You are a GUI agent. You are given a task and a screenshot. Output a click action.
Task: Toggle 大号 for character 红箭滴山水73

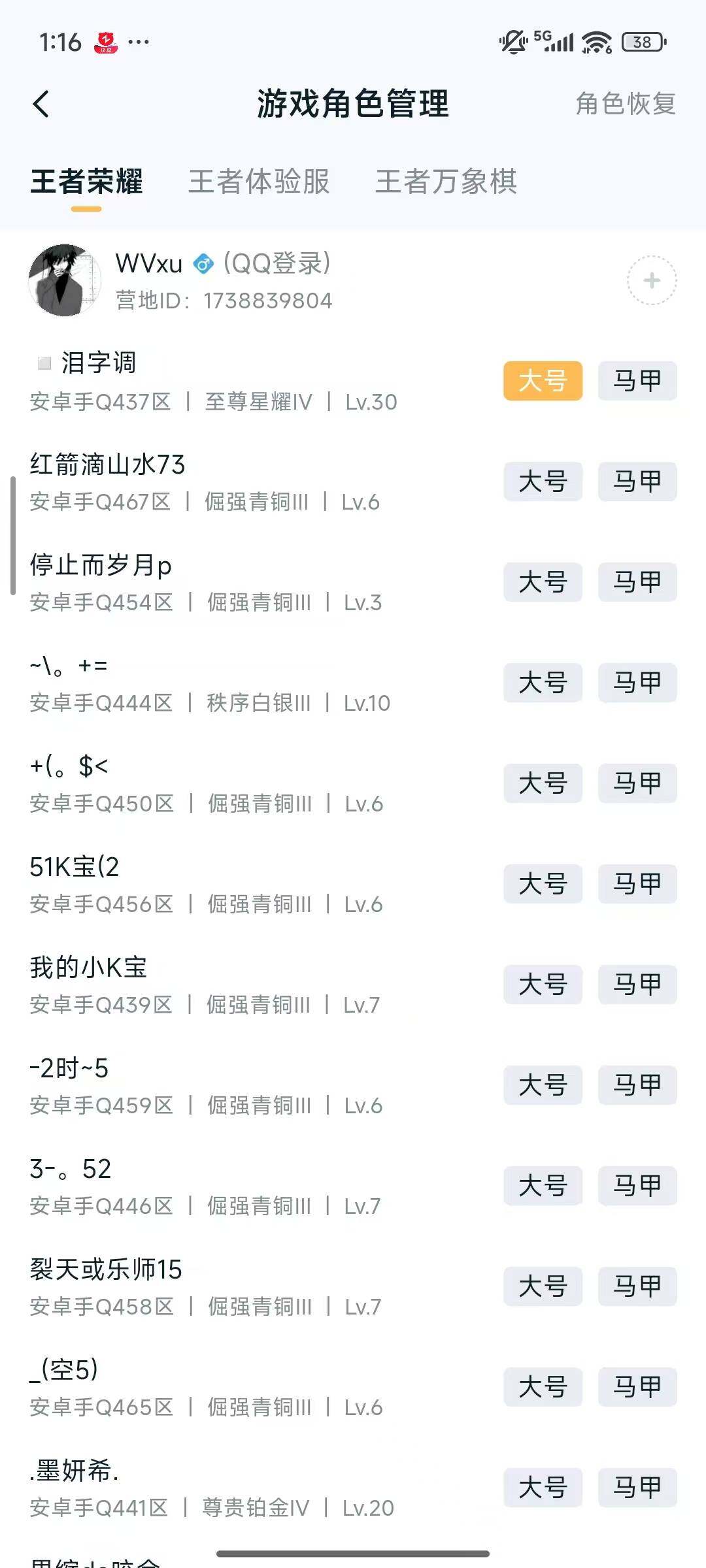[543, 482]
